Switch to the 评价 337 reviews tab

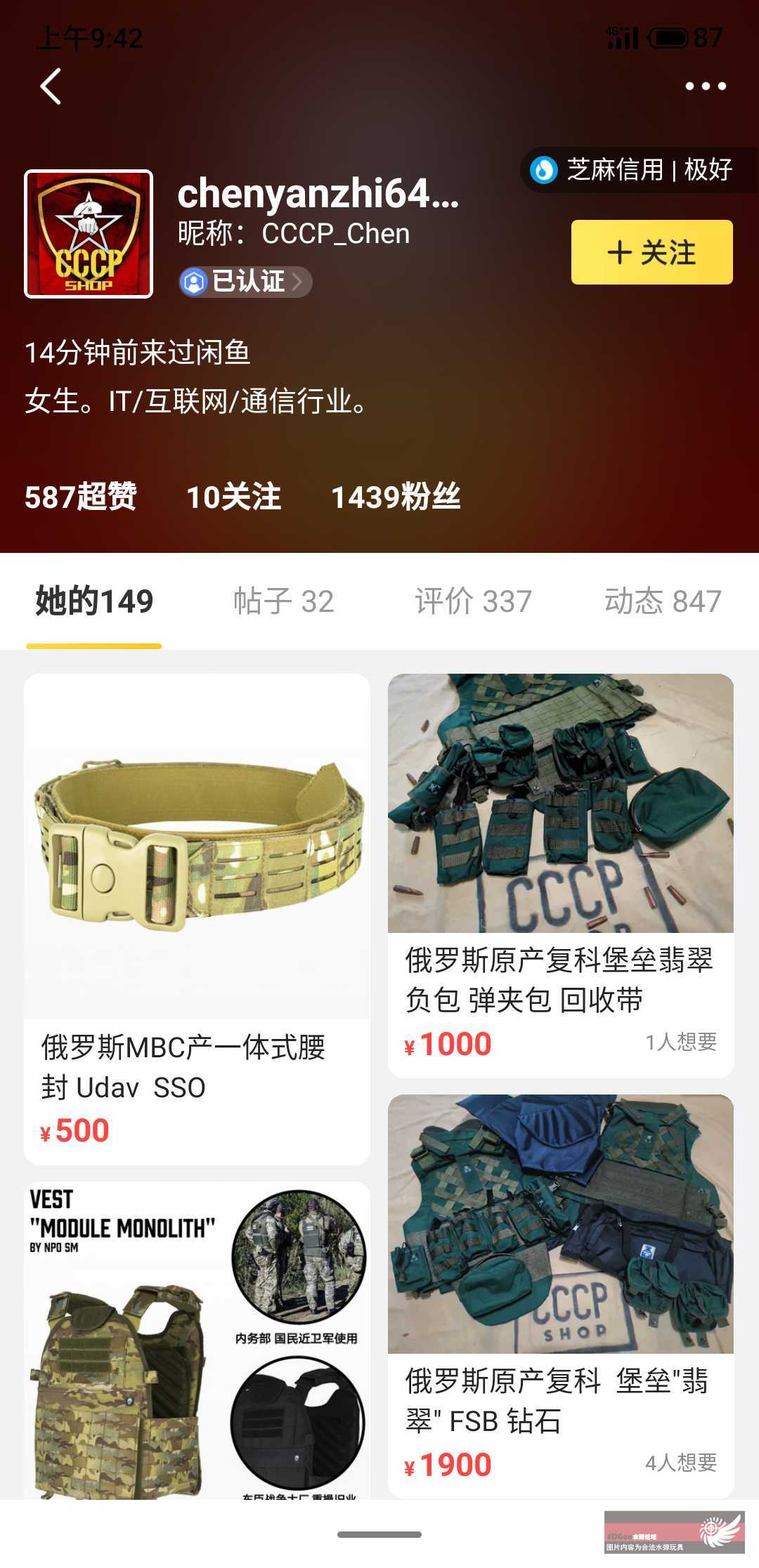point(473,601)
